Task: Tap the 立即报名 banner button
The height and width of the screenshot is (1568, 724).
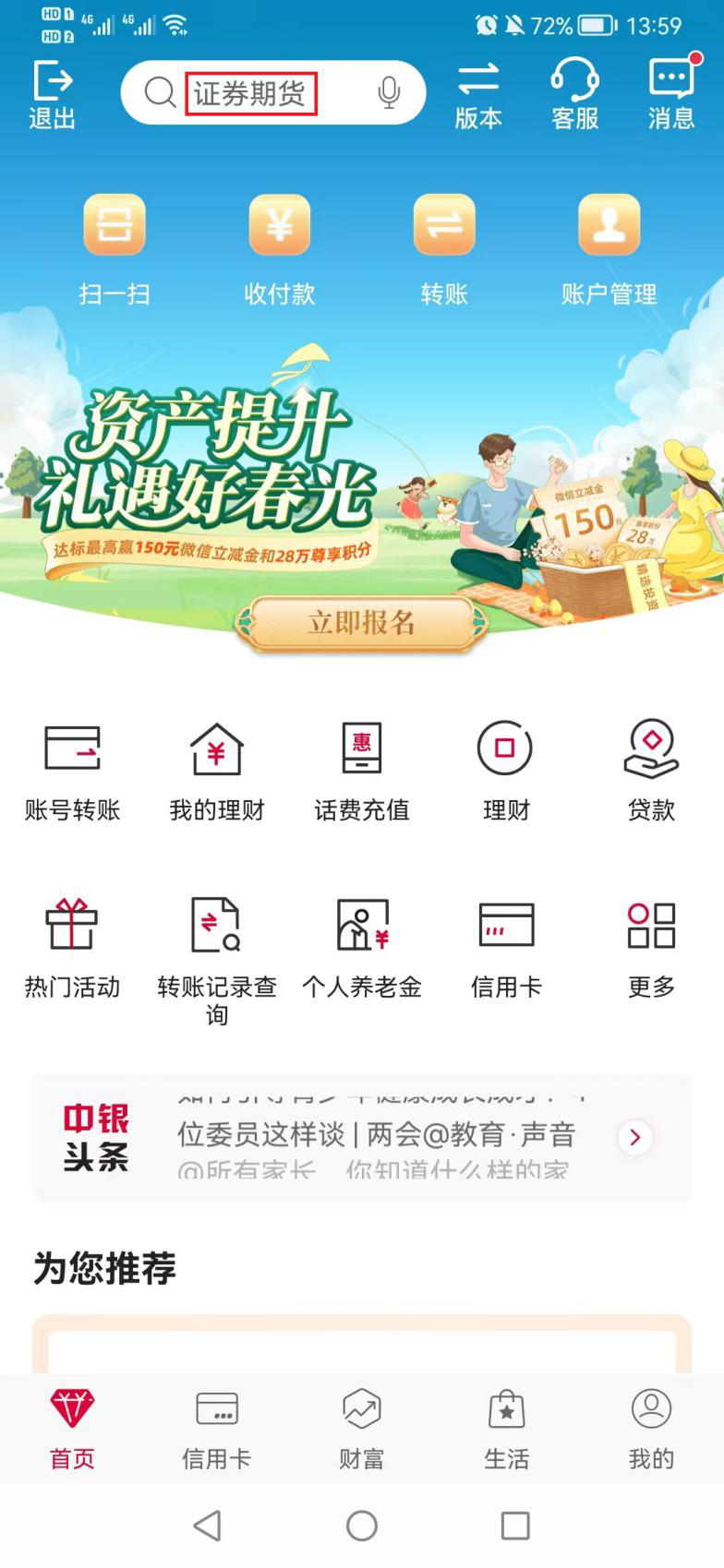Action: (361, 623)
